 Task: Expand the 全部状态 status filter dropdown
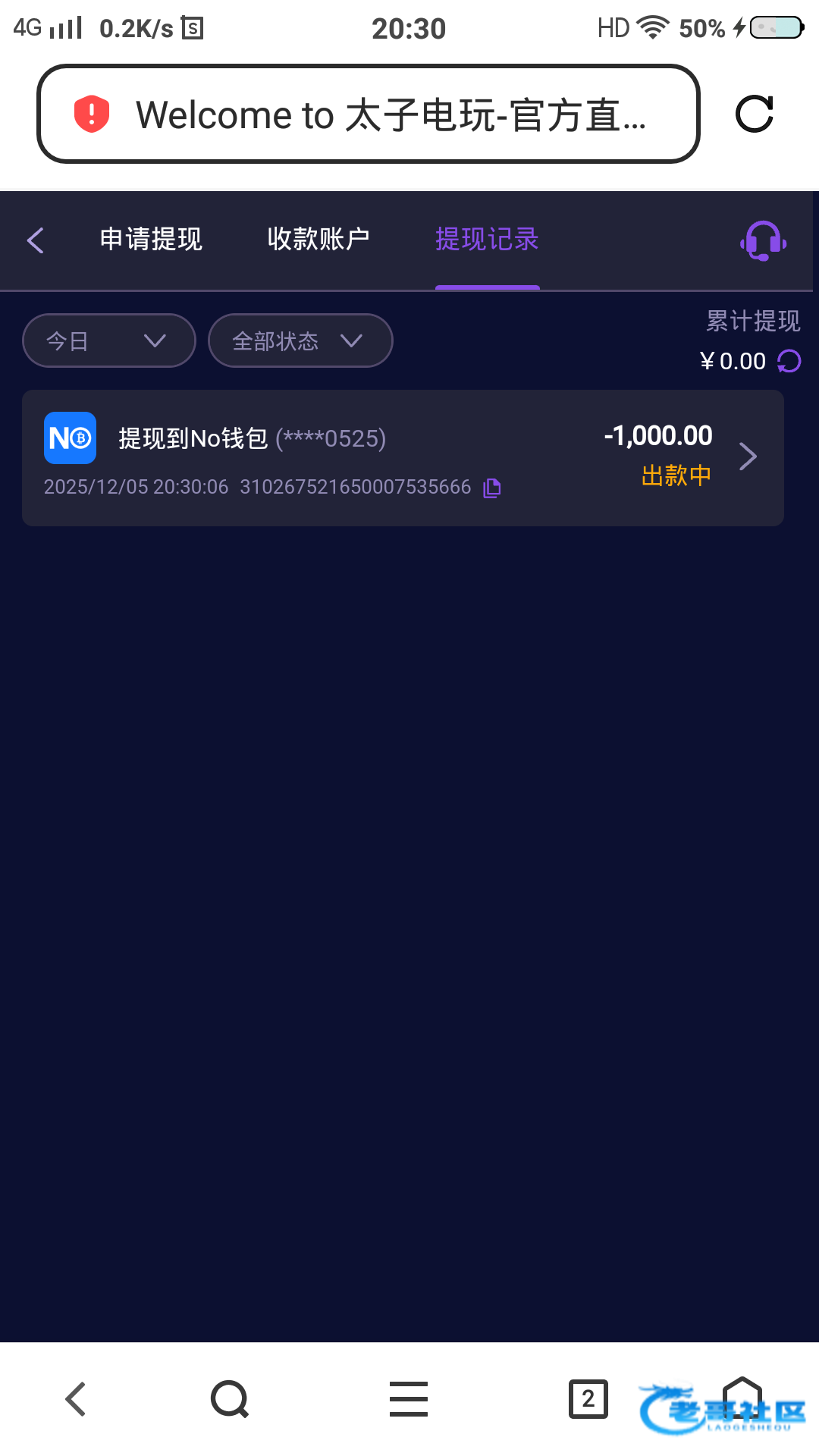tap(300, 341)
